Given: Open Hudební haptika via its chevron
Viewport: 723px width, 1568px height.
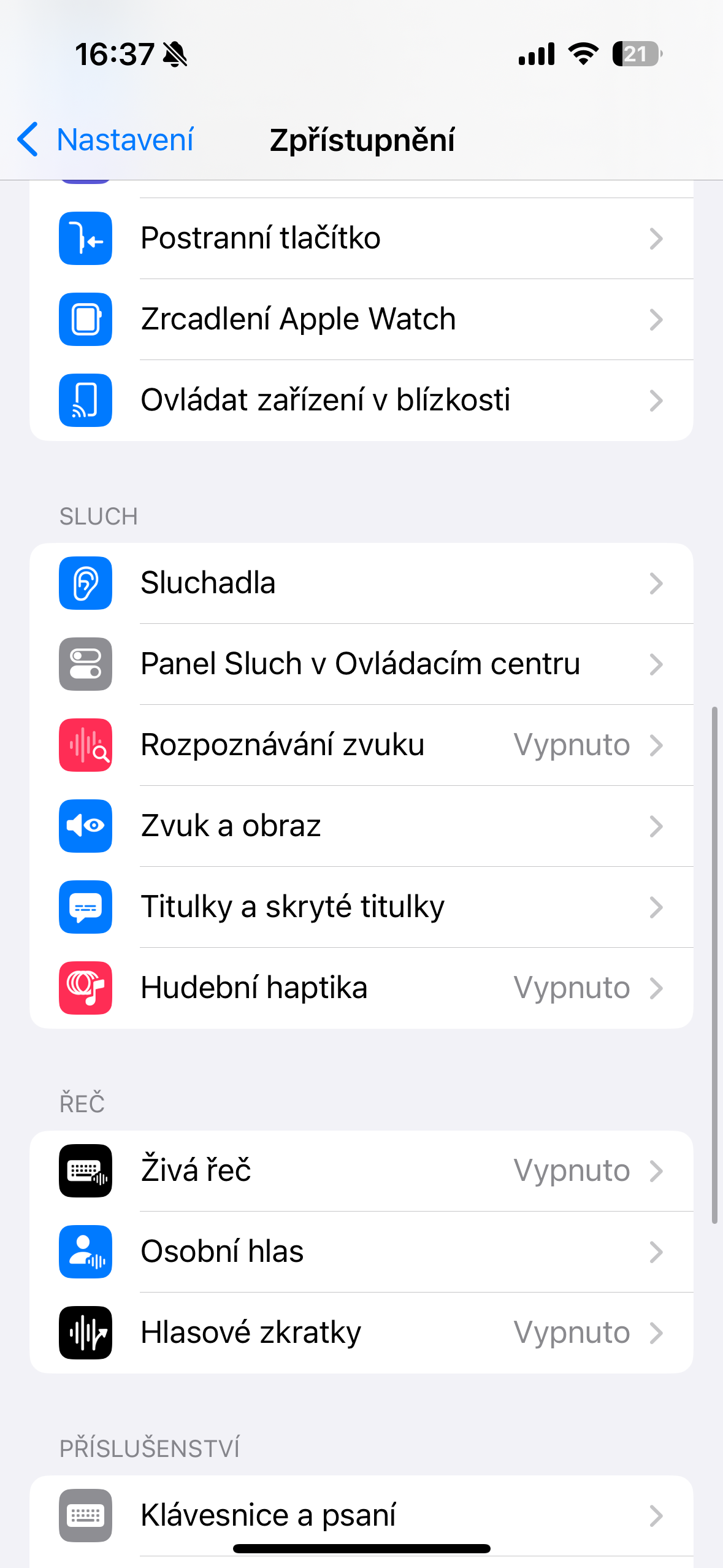Looking at the screenshot, I should click(x=657, y=988).
